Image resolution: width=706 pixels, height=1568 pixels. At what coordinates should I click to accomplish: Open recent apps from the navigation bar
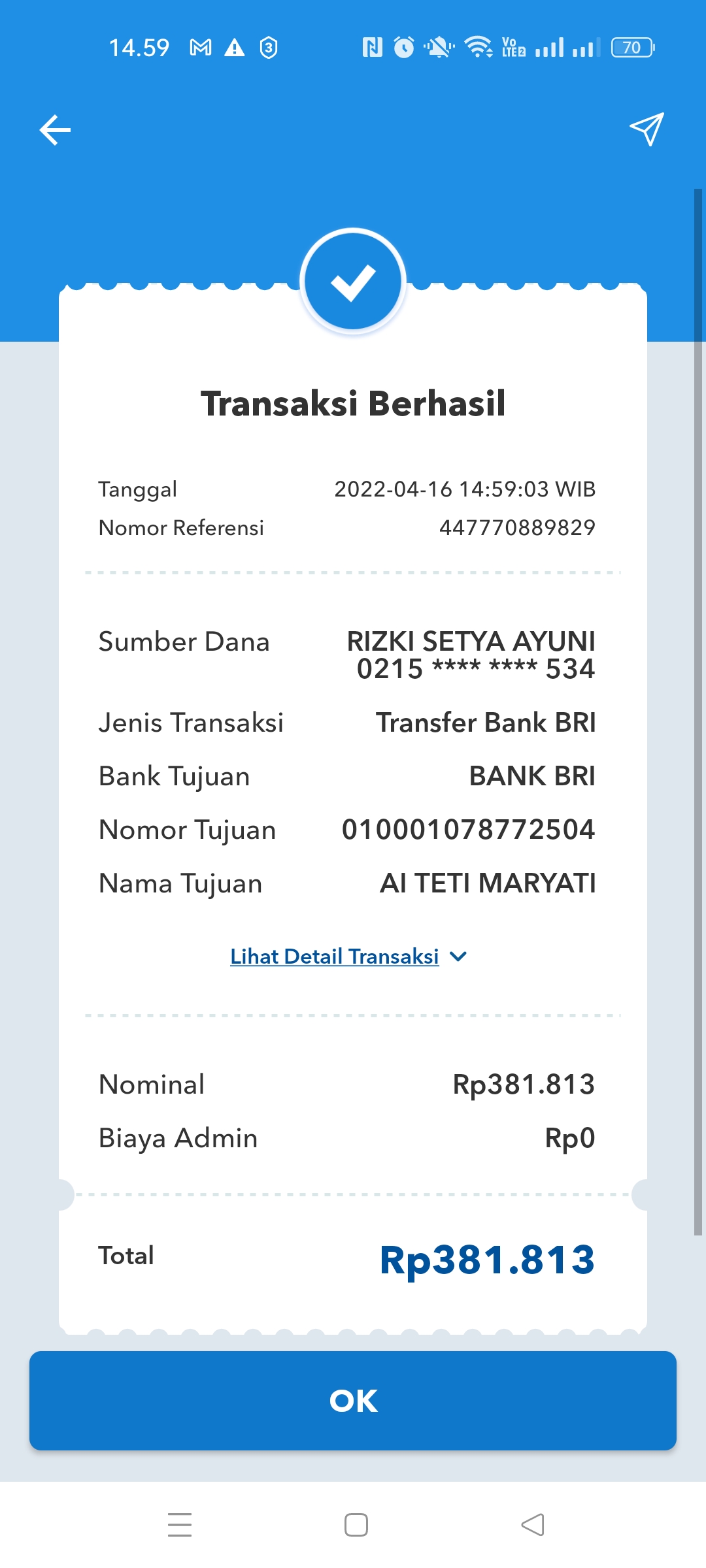coord(180,1525)
